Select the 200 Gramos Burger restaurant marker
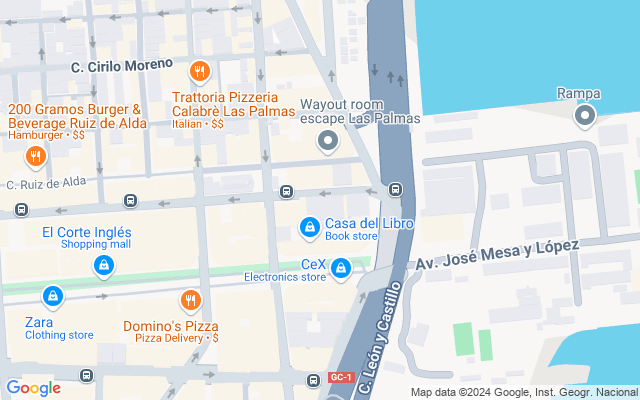This screenshot has width=640, height=400. point(35,156)
